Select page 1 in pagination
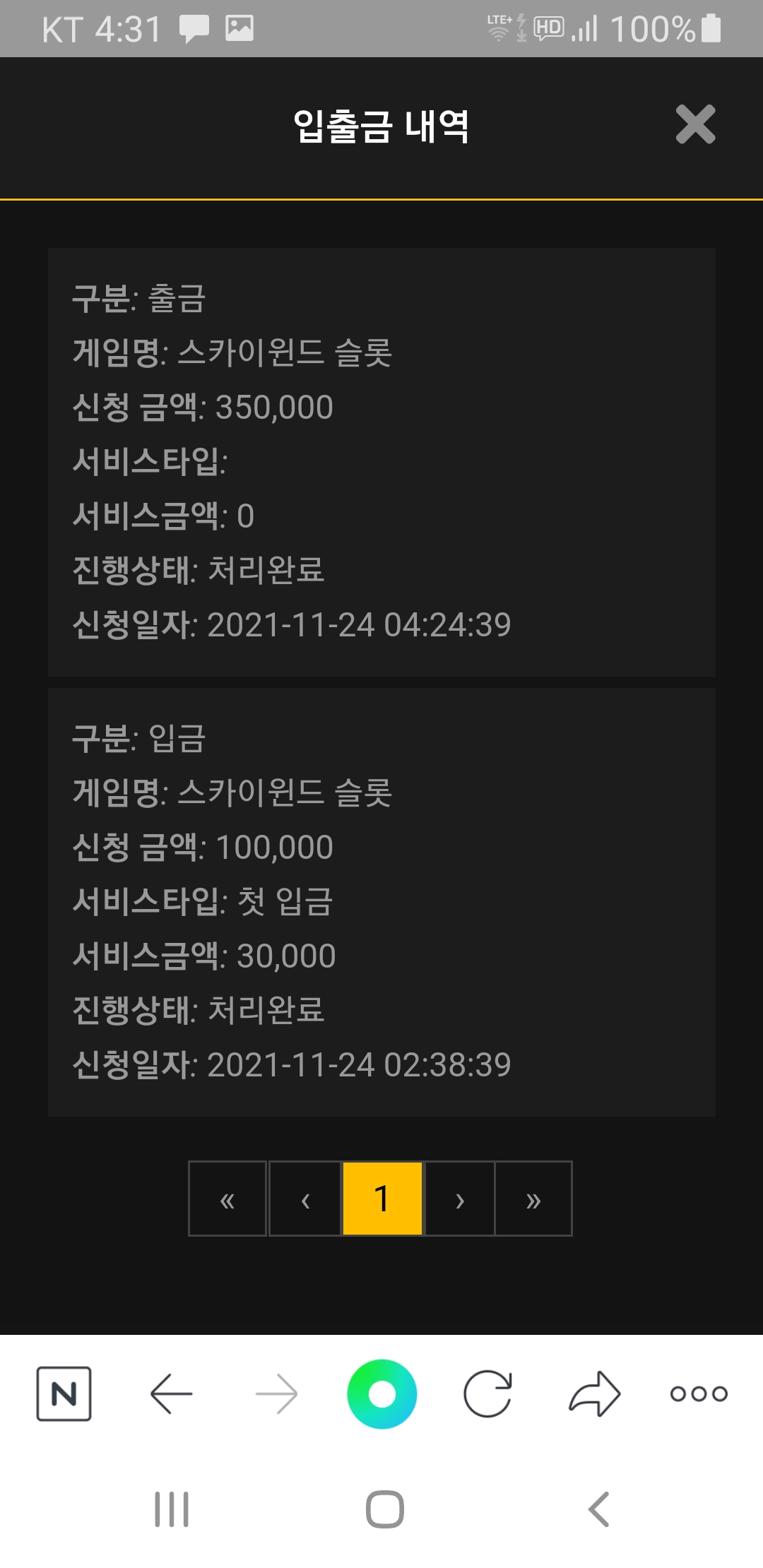The image size is (763, 1568). (x=382, y=1199)
